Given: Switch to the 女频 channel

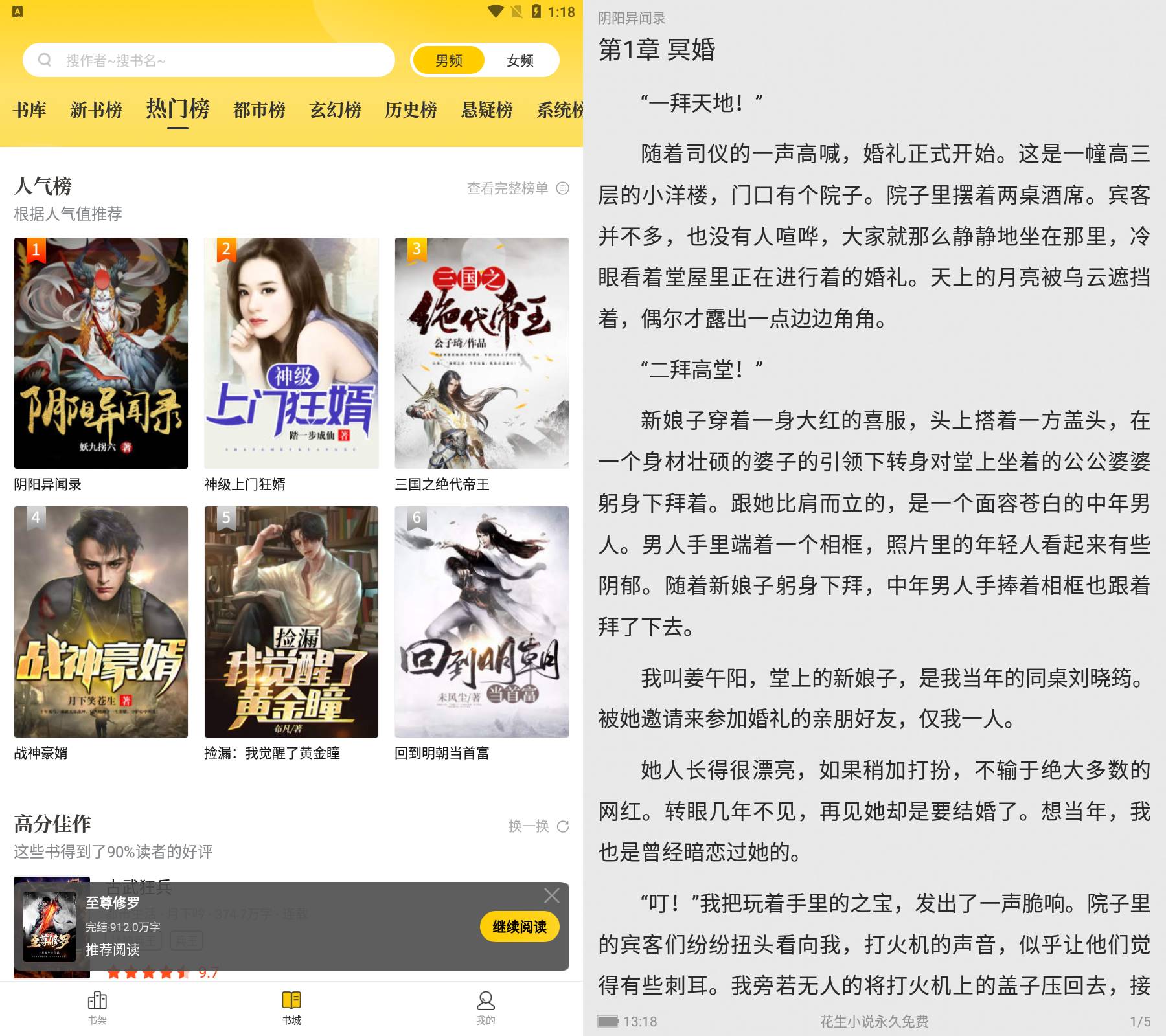Looking at the screenshot, I should tap(520, 60).
